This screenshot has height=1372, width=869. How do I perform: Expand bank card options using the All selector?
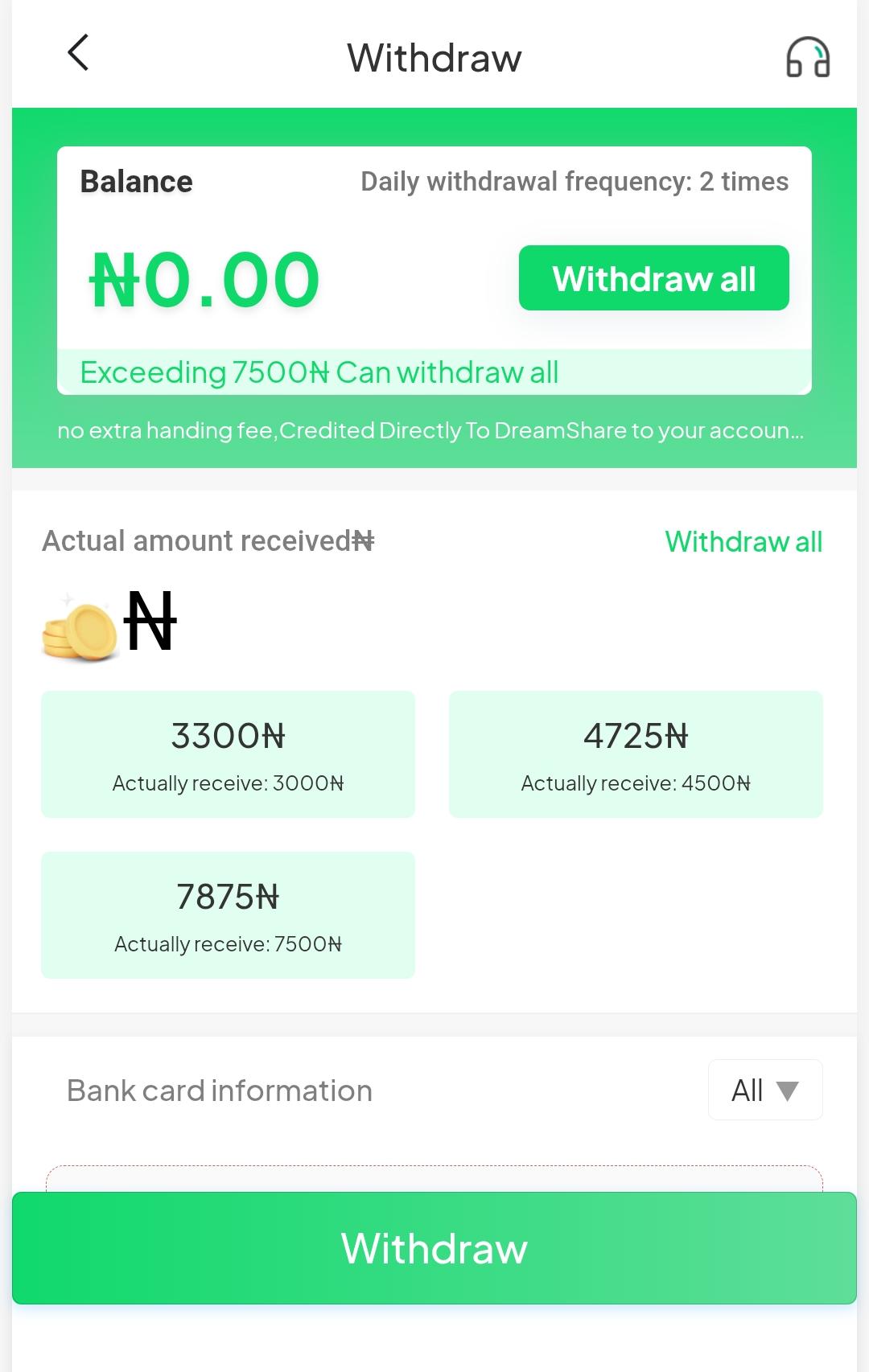[x=764, y=1090]
